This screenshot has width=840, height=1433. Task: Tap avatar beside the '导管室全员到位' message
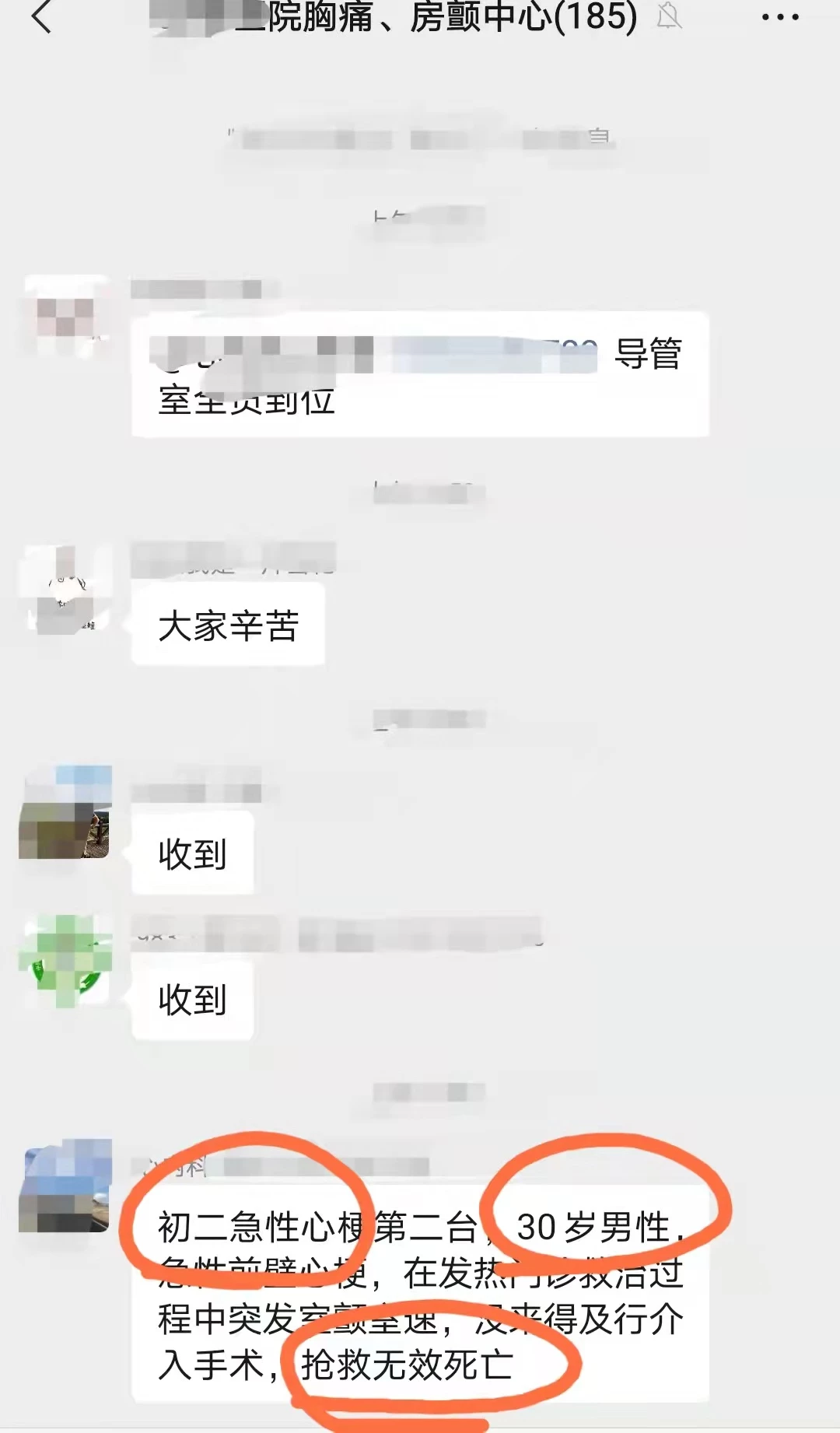[x=65, y=317]
